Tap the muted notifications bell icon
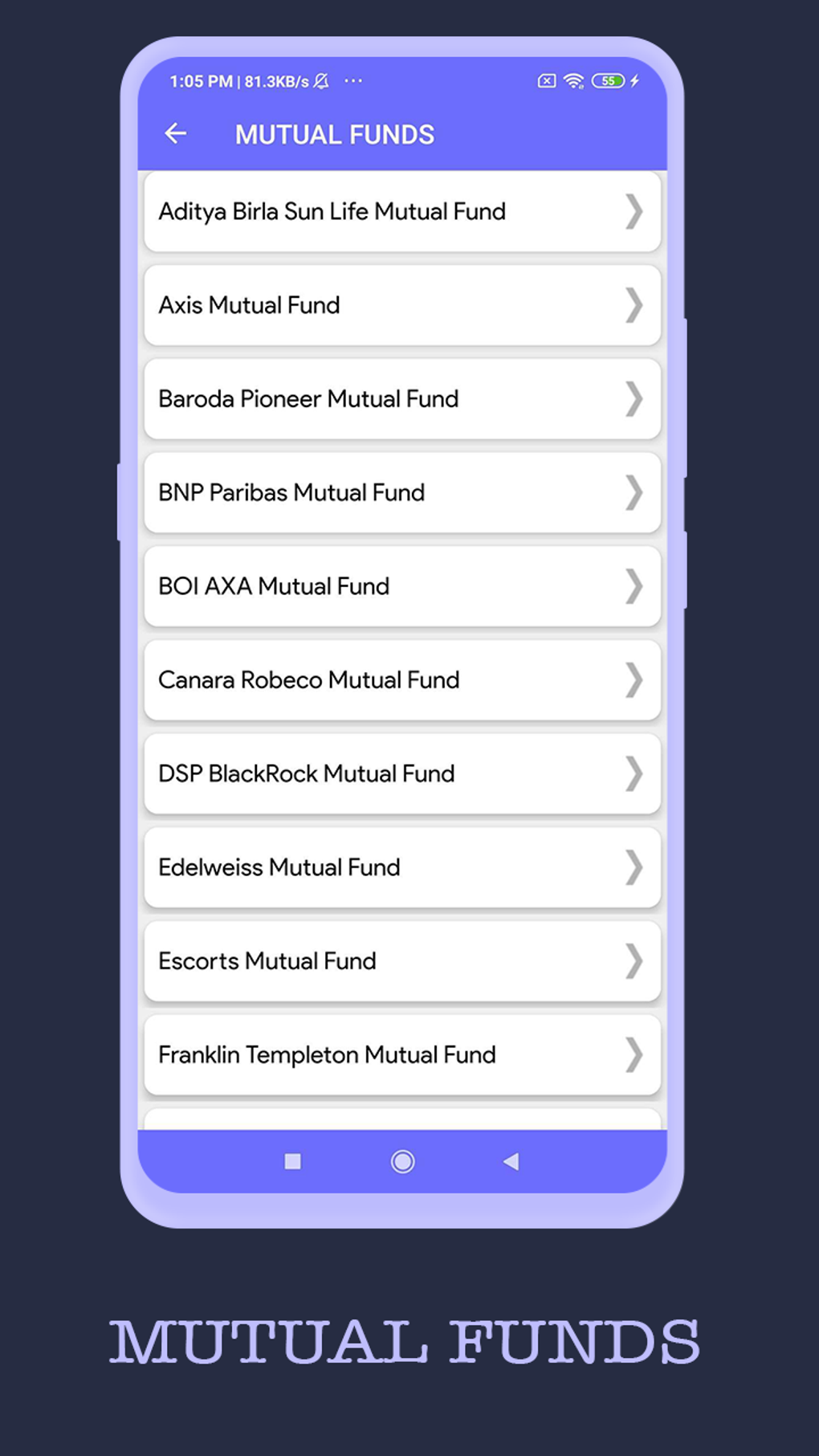The height and width of the screenshot is (1456, 819). pyautogui.click(x=319, y=81)
